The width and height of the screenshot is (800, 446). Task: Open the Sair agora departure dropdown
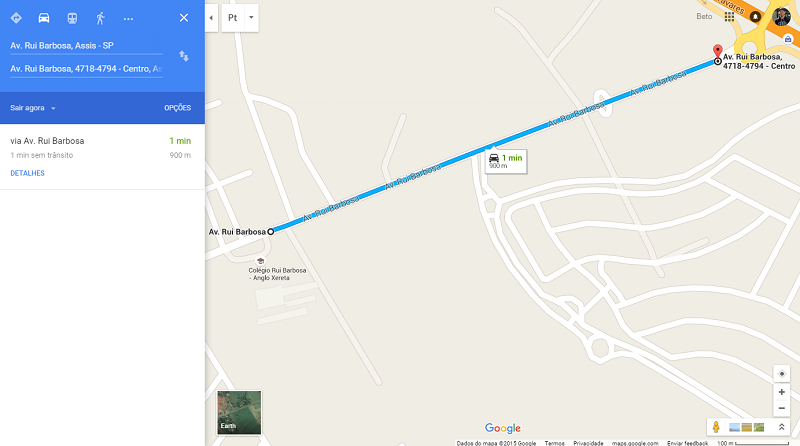click(33, 108)
